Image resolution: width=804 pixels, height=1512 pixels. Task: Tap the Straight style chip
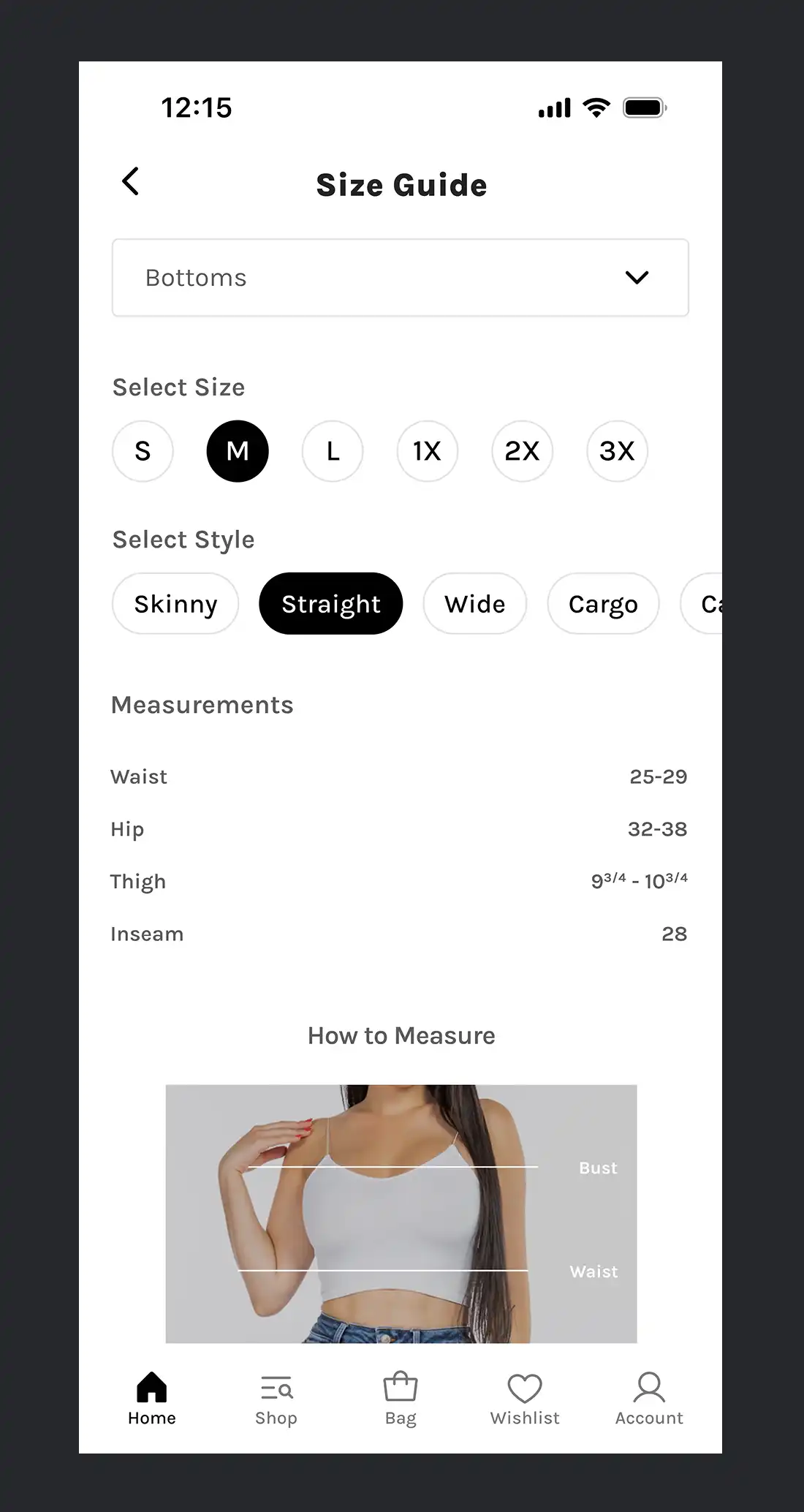(x=331, y=604)
